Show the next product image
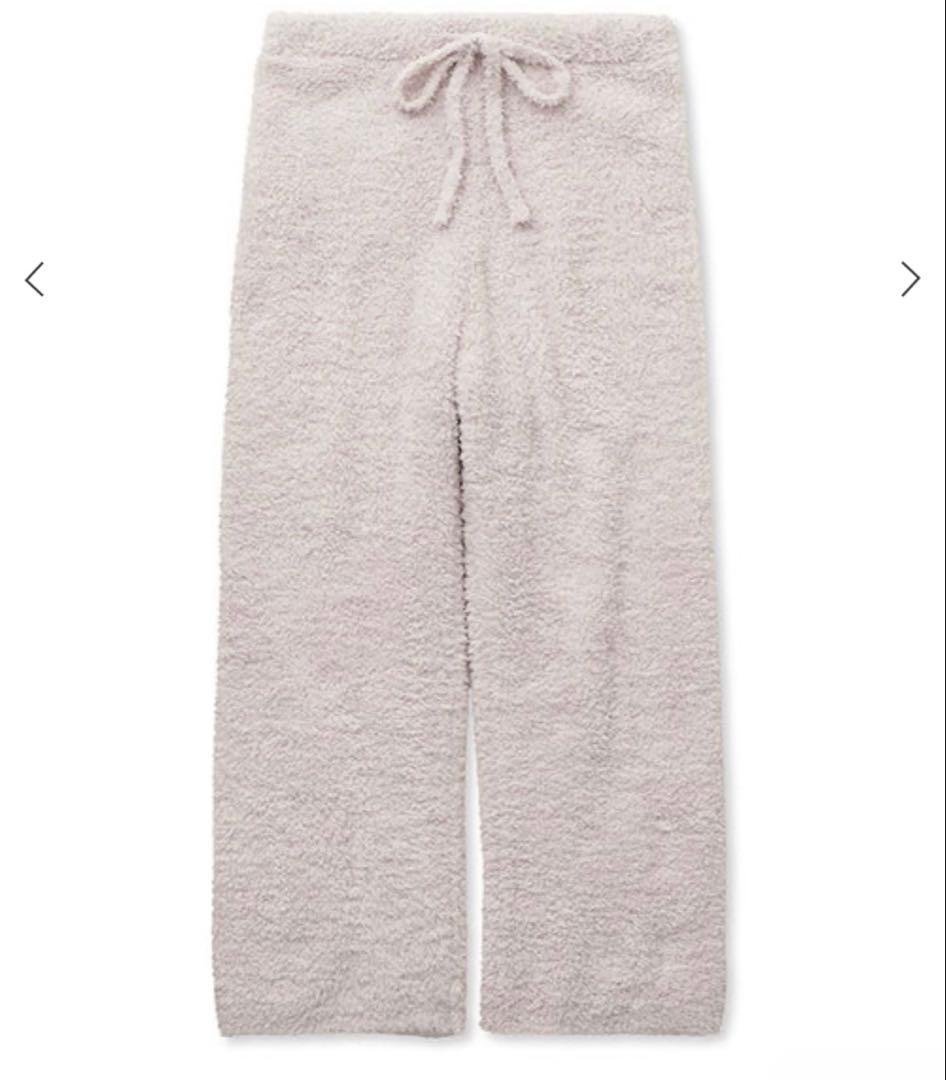This screenshot has height=1080, width=946. pos(909,279)
